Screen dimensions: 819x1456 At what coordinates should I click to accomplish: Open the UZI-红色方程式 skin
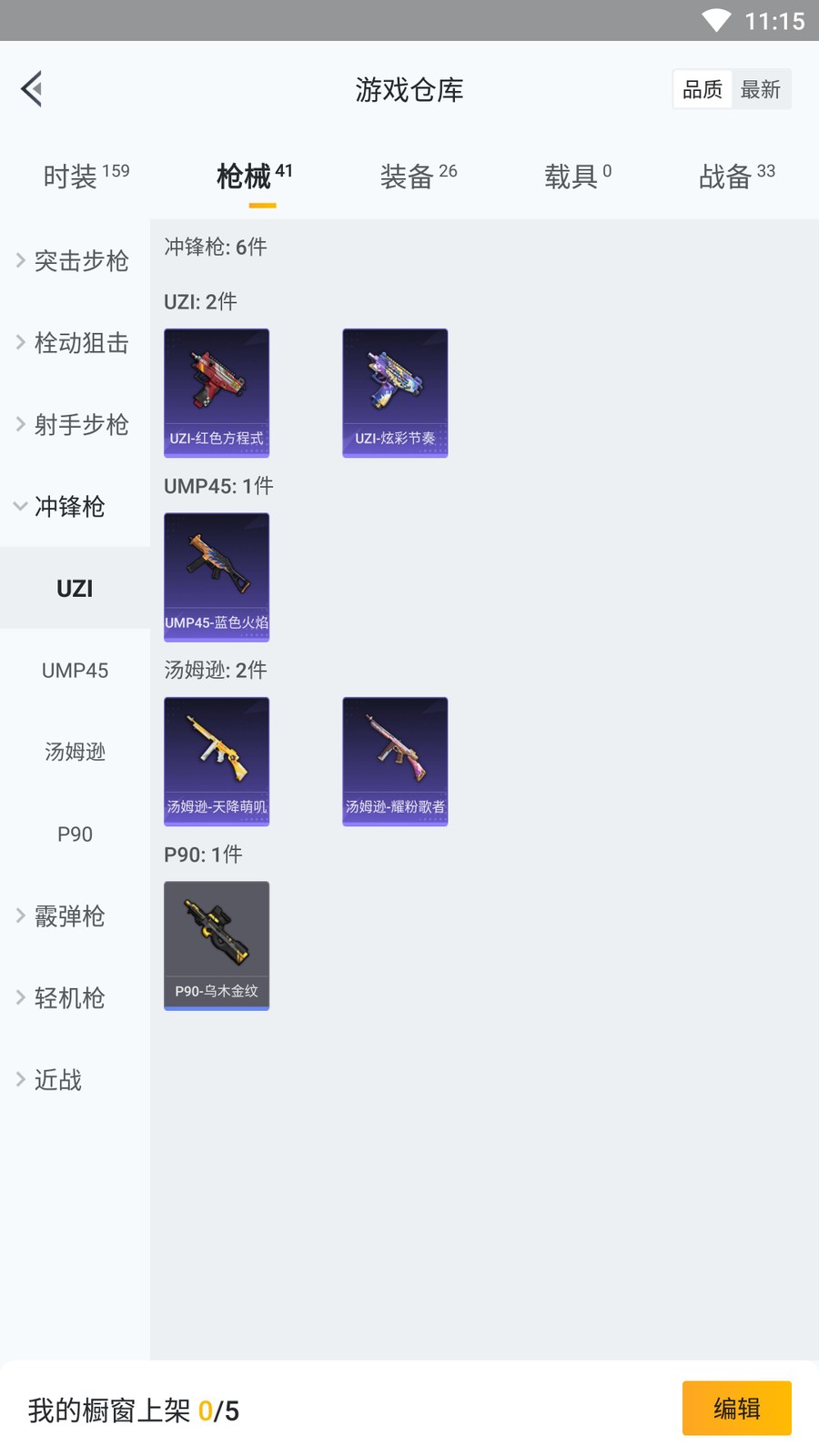(217, 392)
